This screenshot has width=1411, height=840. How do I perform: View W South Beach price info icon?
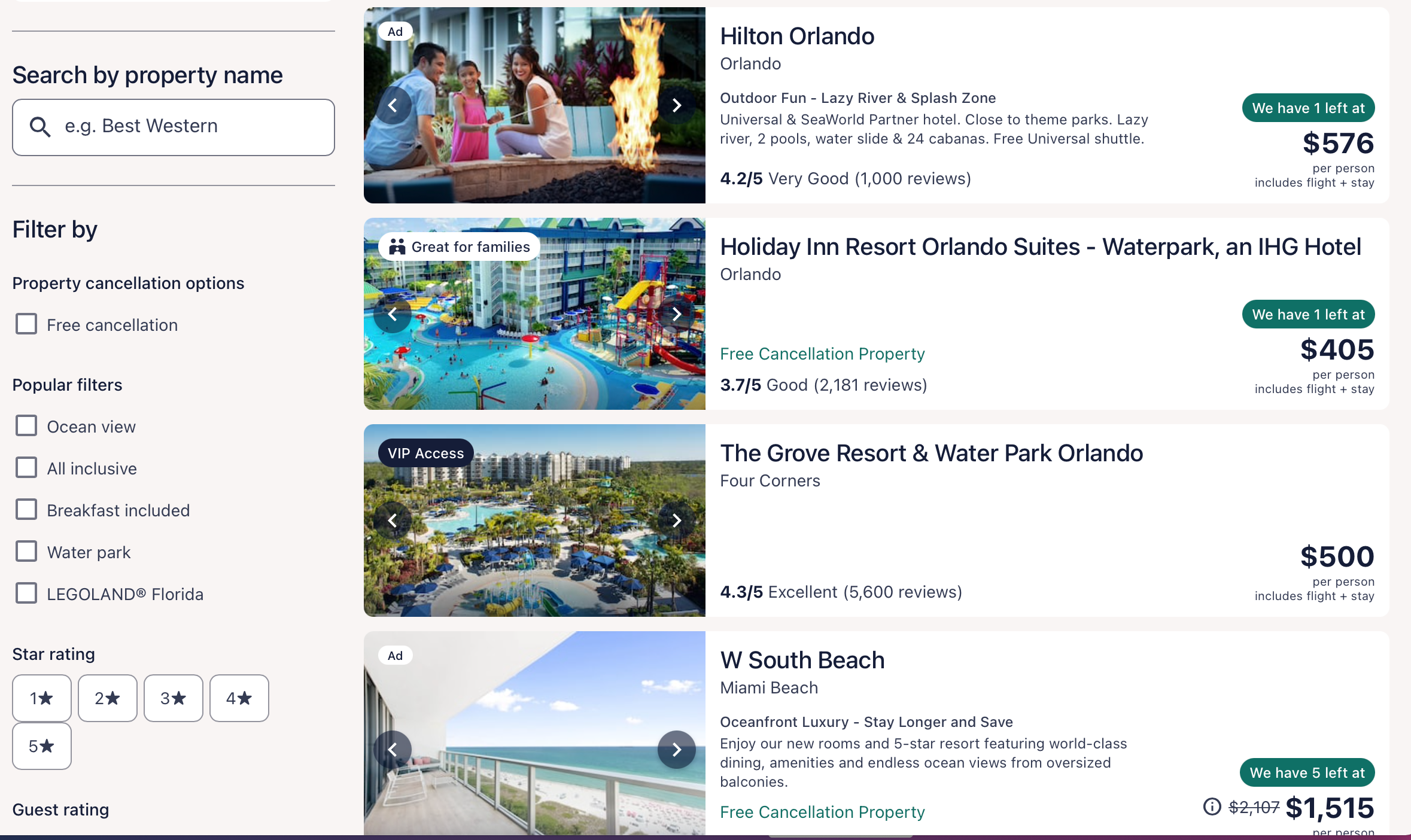click(x=1212, y=807)
